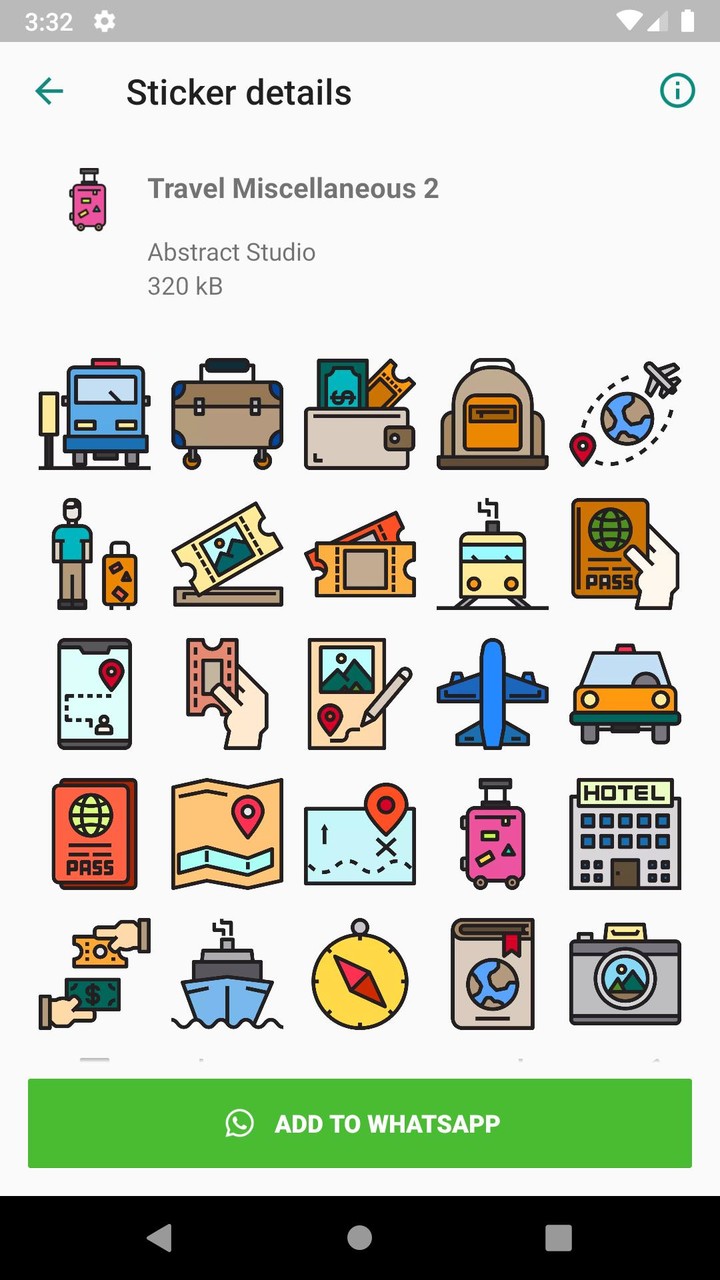This screenshot has width=720, height=1280.
Task: Tap the back arrow
Action: coord(49,90)
